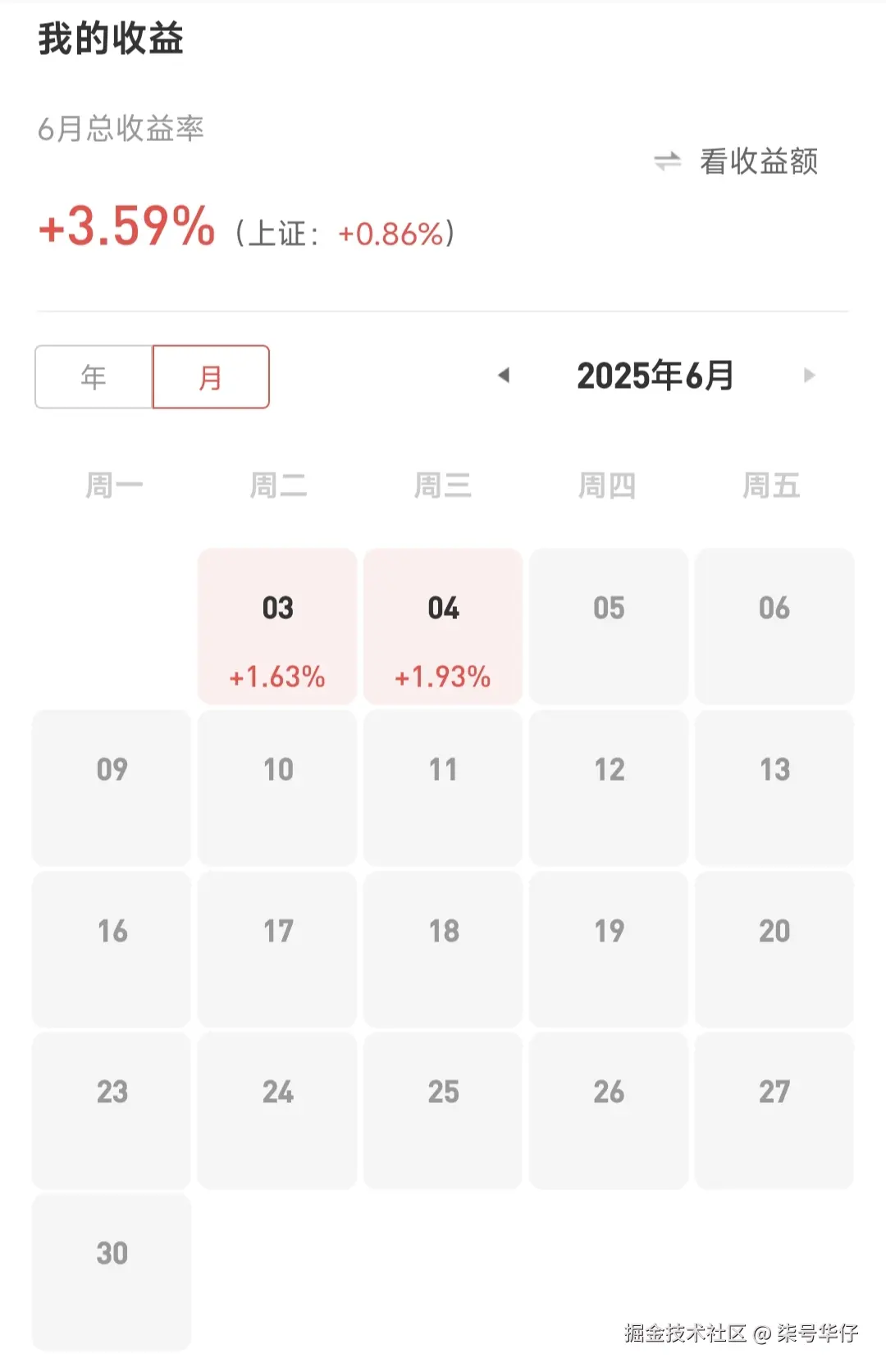The height and width of the screenshot is (1372, 886).
Task: Select the 年 tab
Action: [94, 377]
